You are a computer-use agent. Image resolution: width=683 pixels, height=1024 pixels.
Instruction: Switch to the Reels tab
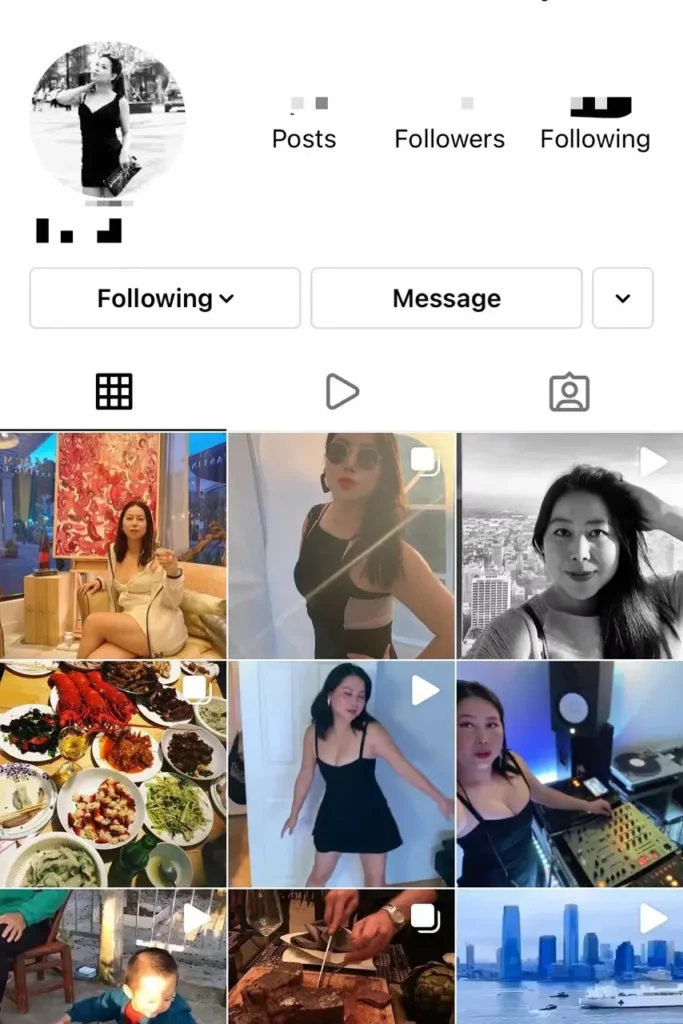click(341, 392)
